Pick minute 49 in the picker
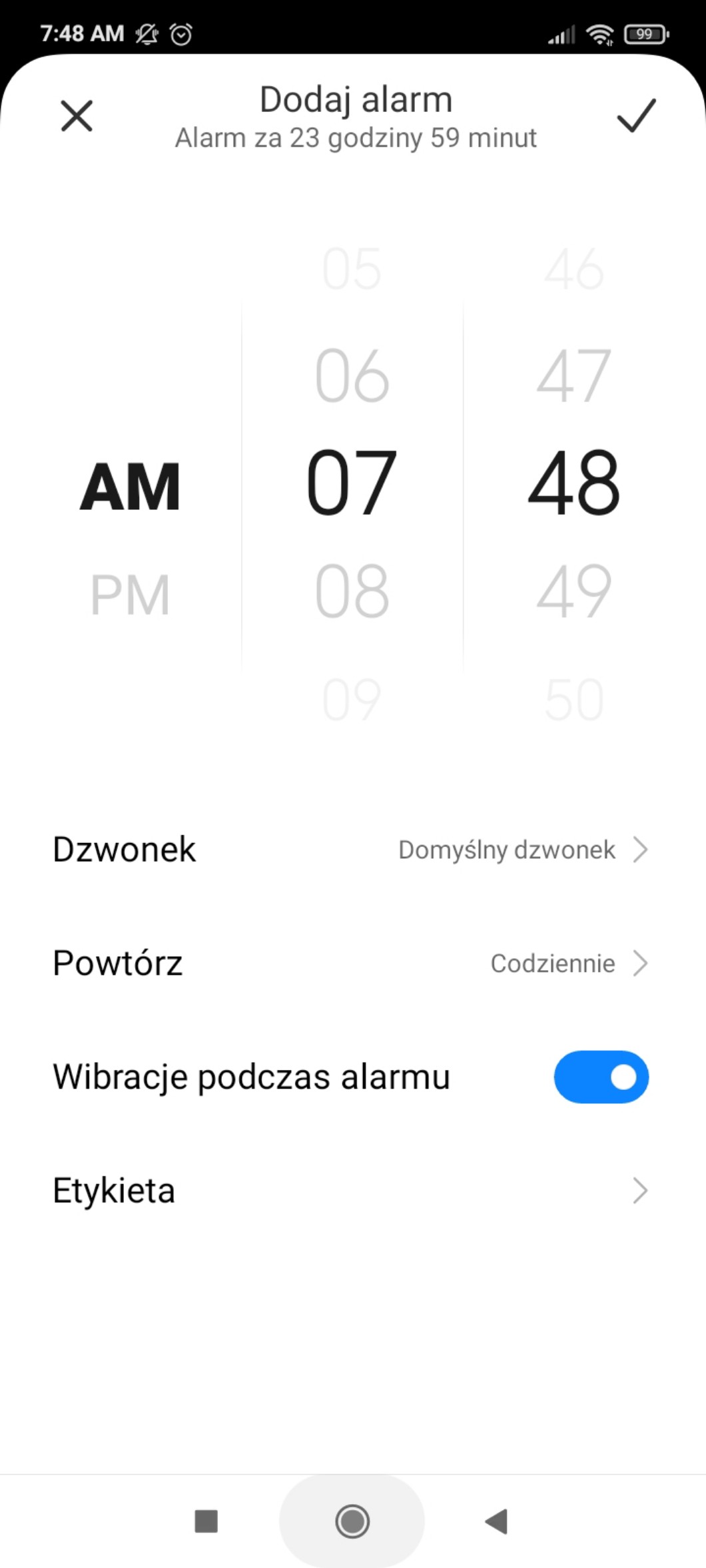 [573, 591]
